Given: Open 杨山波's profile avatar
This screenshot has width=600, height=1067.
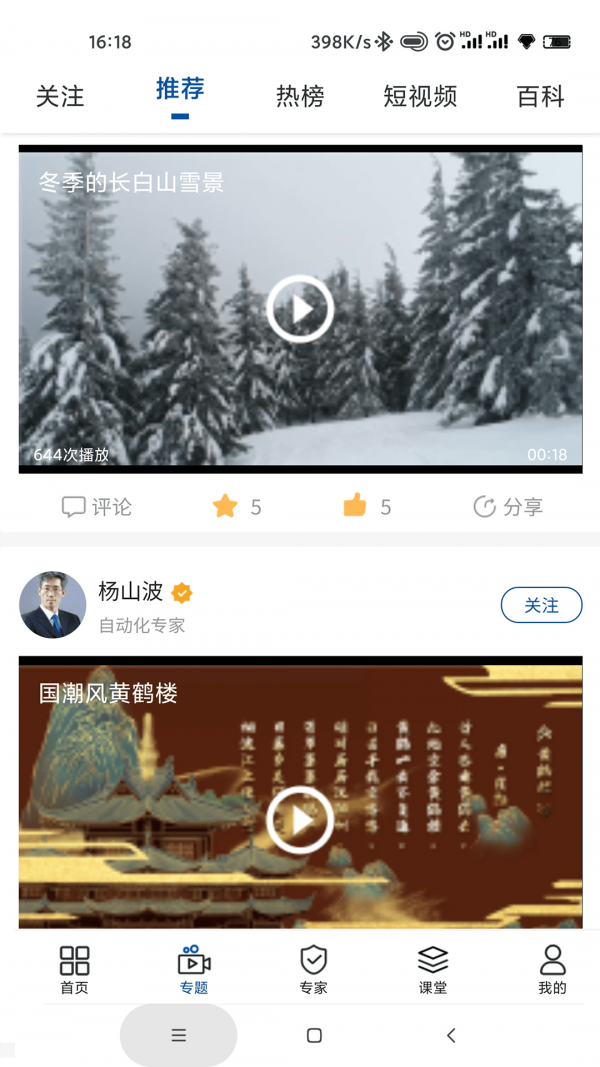Looking at the screenshot, I should tap(53, 605).
